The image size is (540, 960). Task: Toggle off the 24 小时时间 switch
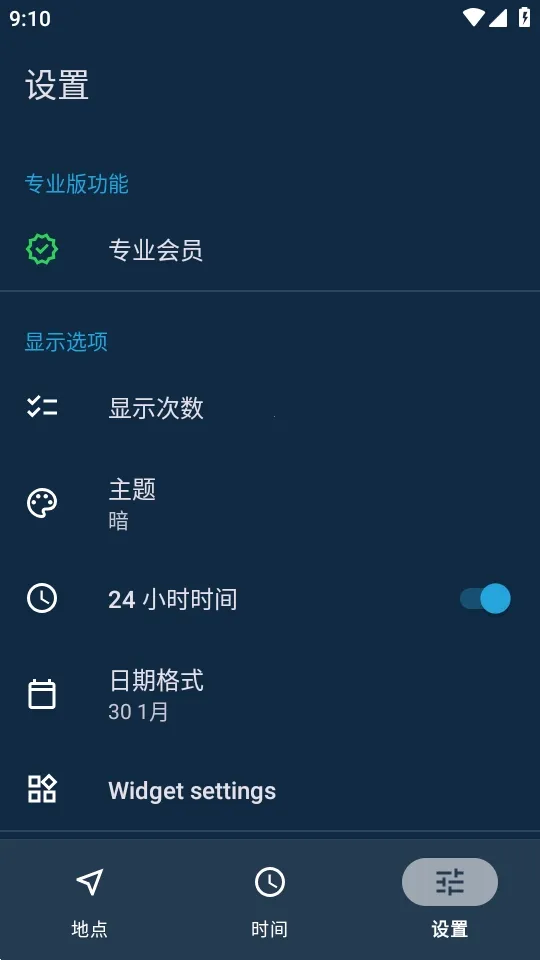click(x=485, y=598)
